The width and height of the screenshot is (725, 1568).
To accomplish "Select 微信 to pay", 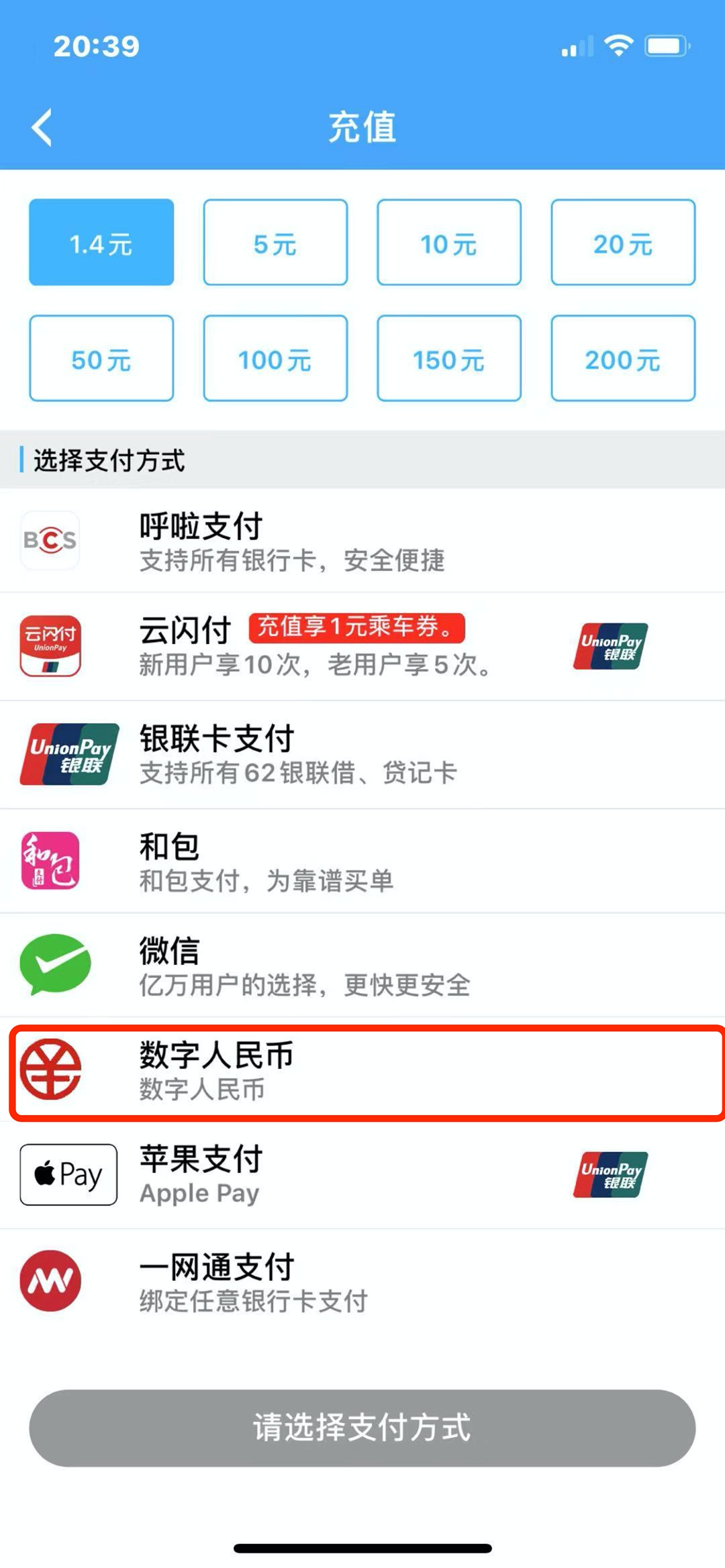I will click(x=362, y=965).
